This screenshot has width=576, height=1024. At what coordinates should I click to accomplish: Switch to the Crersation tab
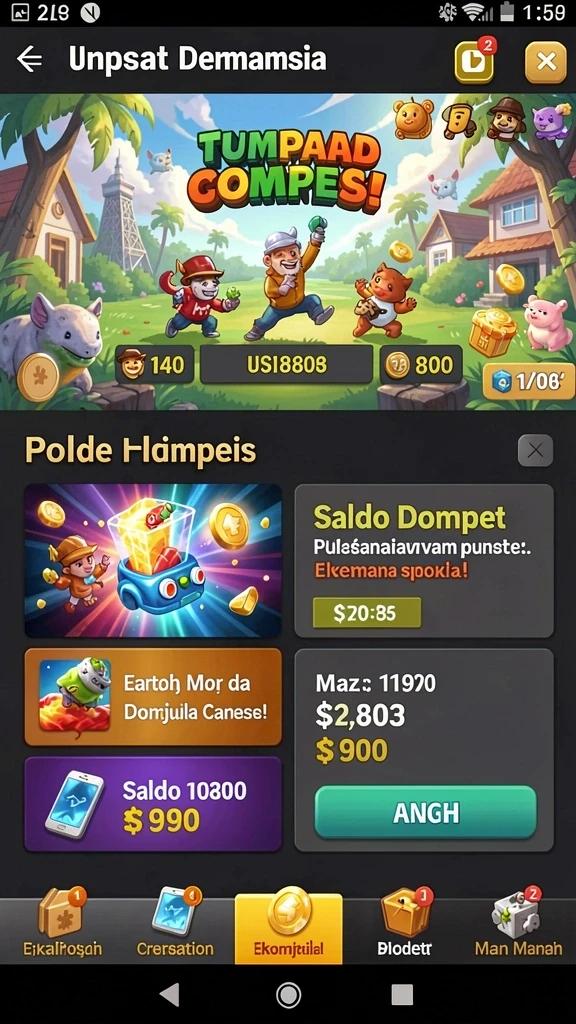click(x=175, y=926)
